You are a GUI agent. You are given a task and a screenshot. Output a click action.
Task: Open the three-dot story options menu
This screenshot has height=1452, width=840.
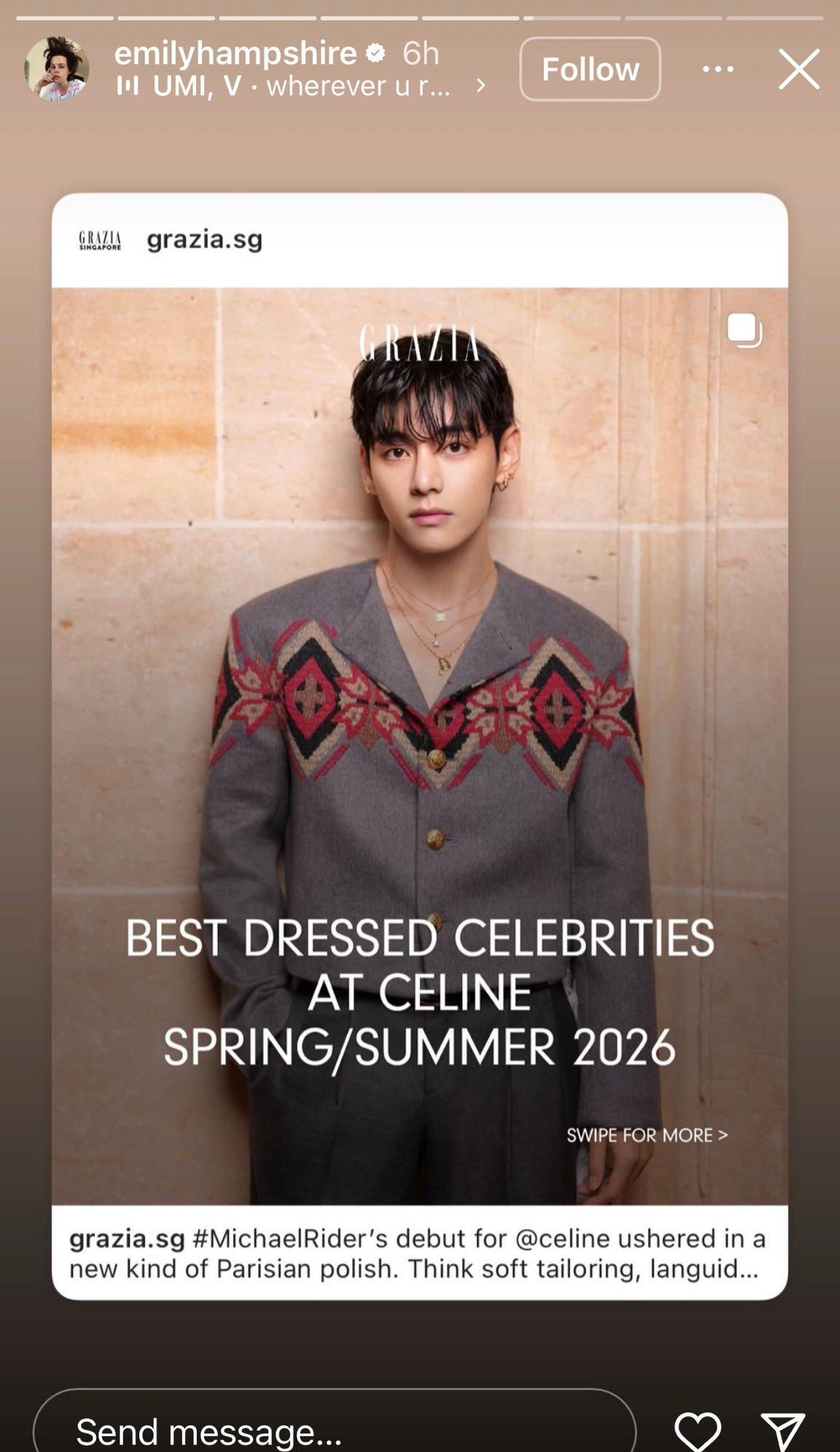point(717,69)
